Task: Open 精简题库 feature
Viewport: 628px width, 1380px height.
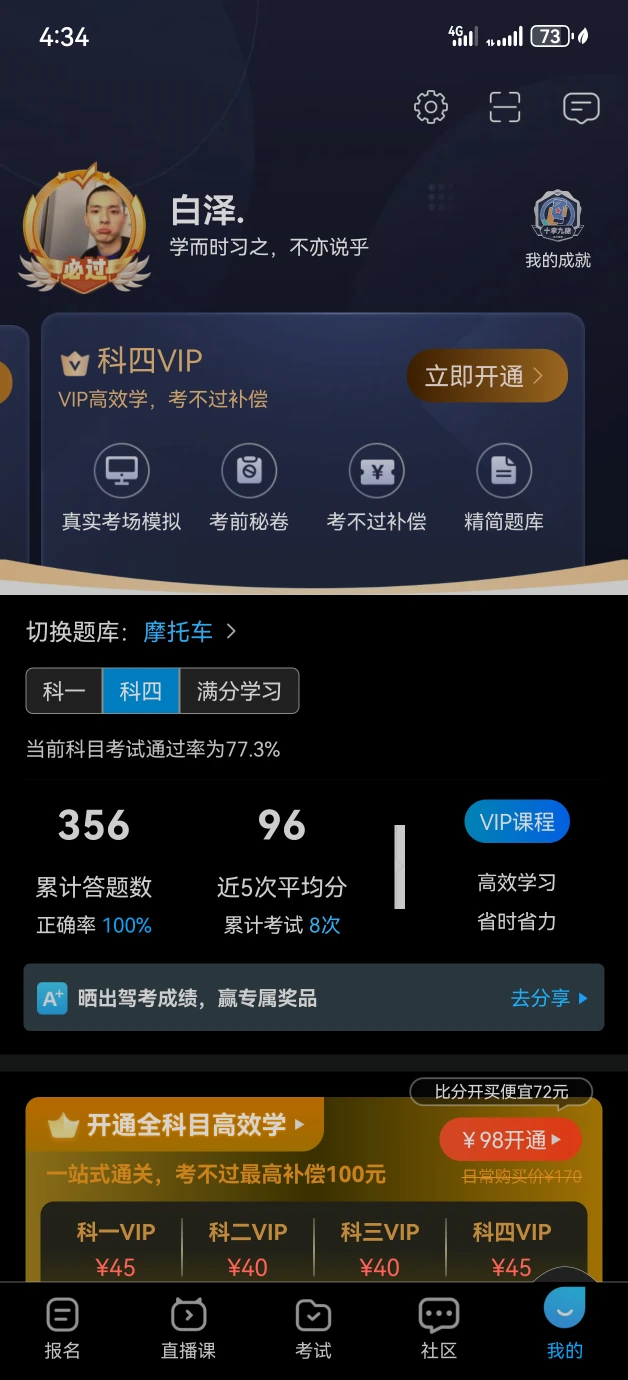Action: [504, 489]
